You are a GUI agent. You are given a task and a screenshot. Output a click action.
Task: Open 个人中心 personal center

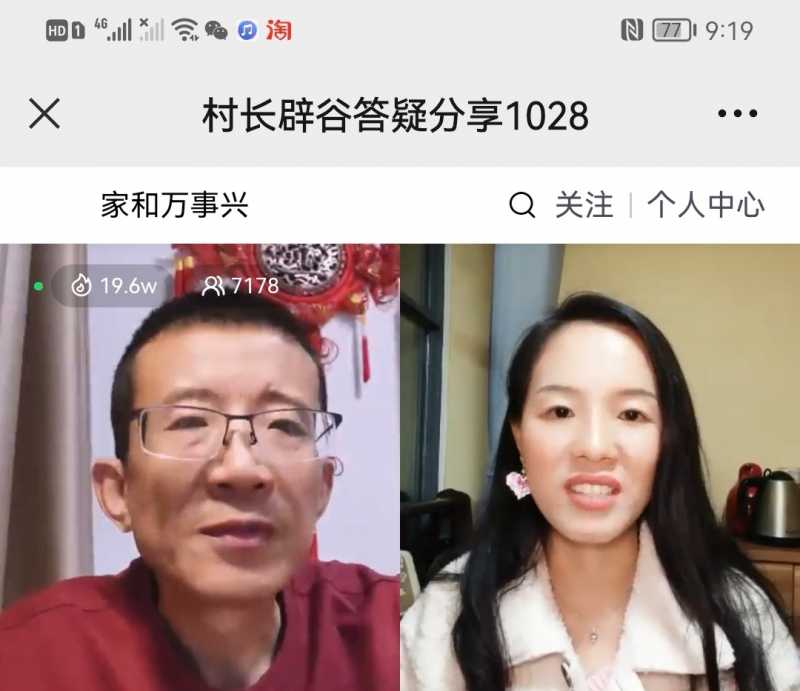705,206
